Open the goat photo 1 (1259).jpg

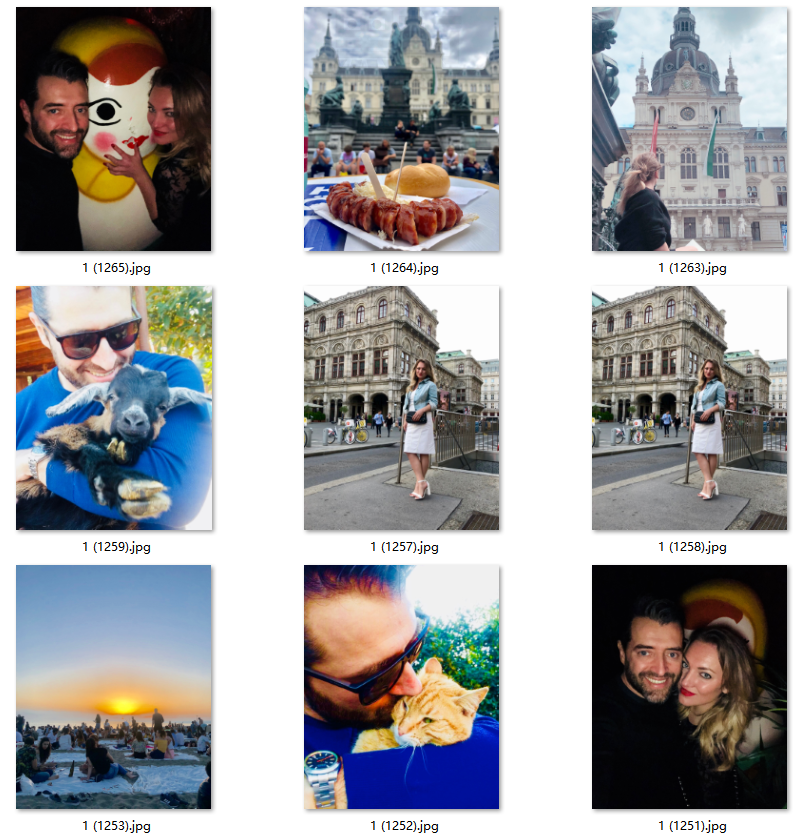(x=113, y=408)
